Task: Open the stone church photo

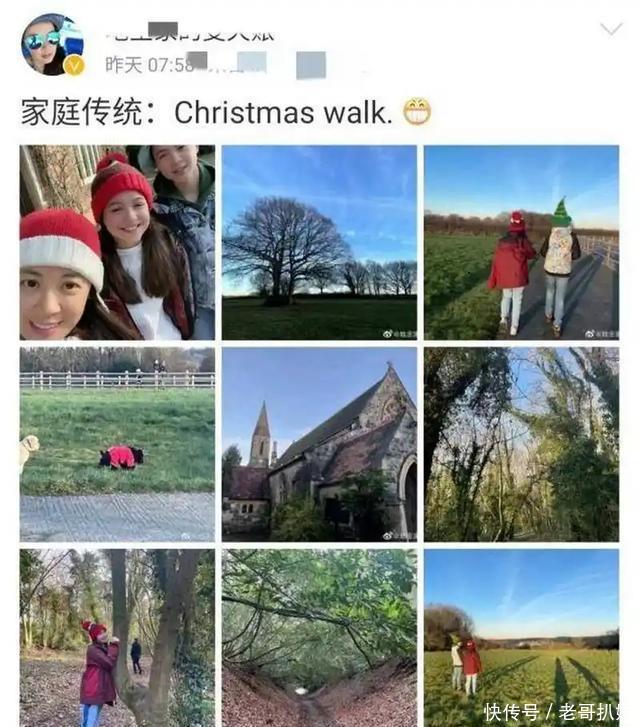Action: [319, 444]
